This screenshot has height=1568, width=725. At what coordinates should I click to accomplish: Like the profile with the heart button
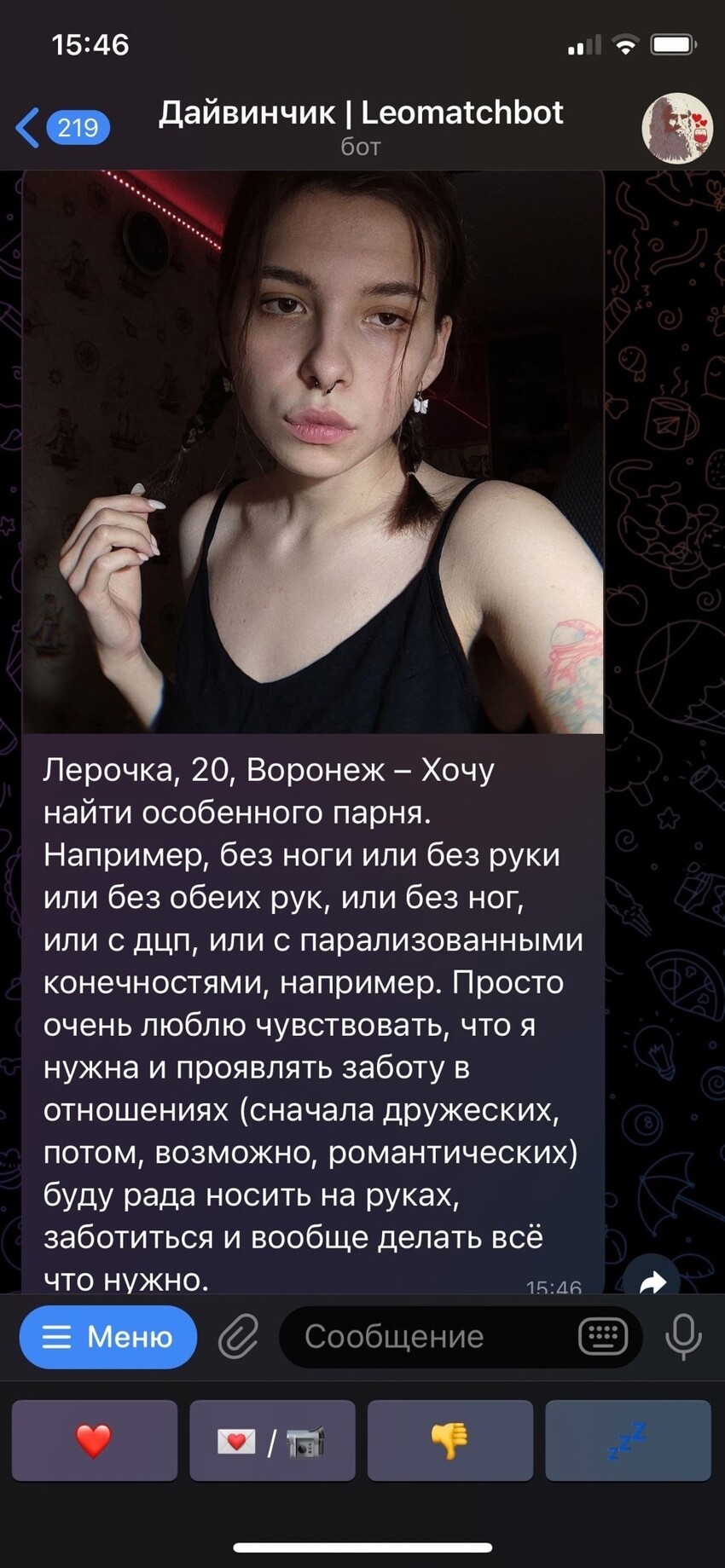[95, 1441]
